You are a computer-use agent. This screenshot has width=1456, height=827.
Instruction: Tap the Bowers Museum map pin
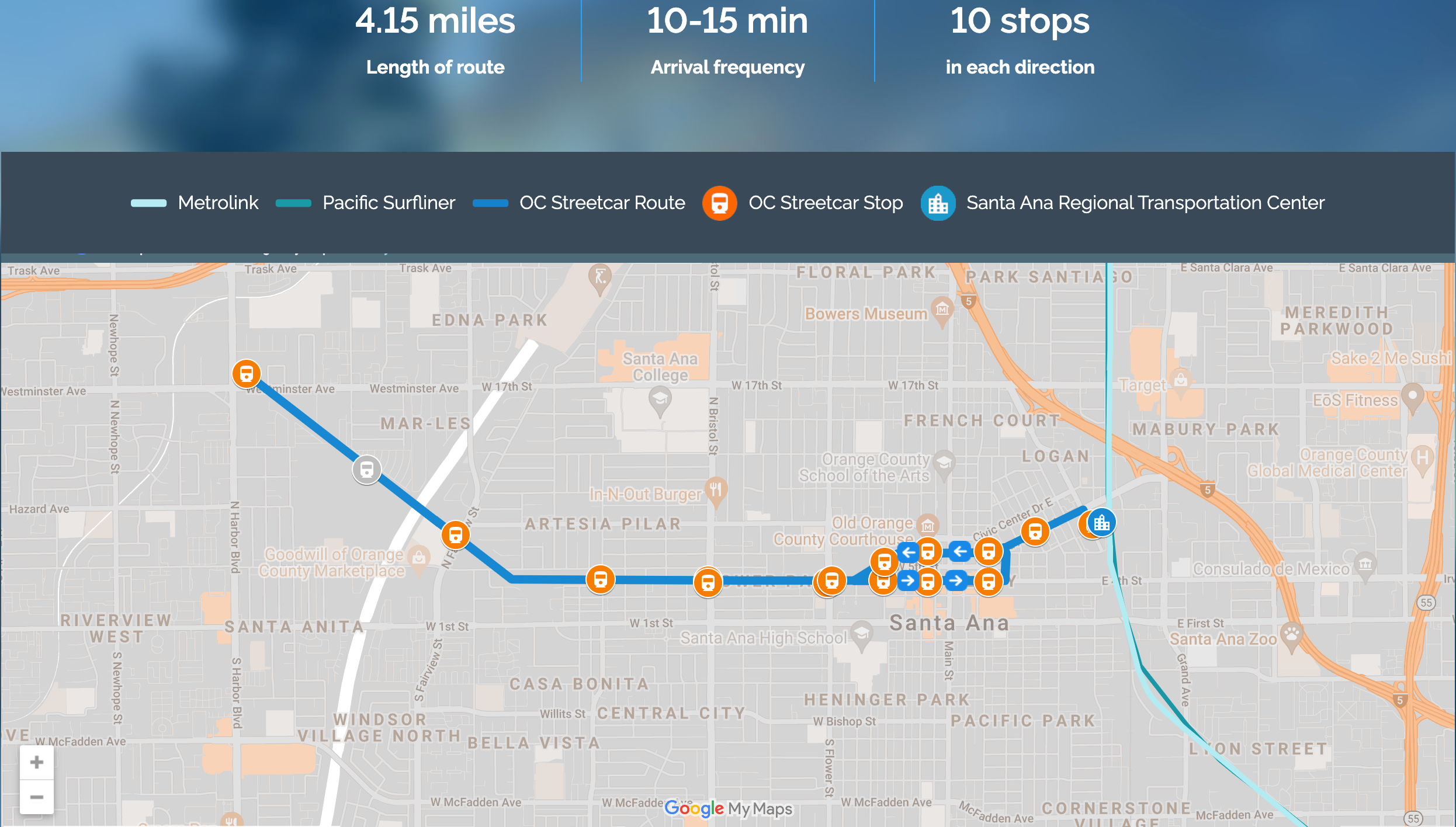[x=942, y=310]
